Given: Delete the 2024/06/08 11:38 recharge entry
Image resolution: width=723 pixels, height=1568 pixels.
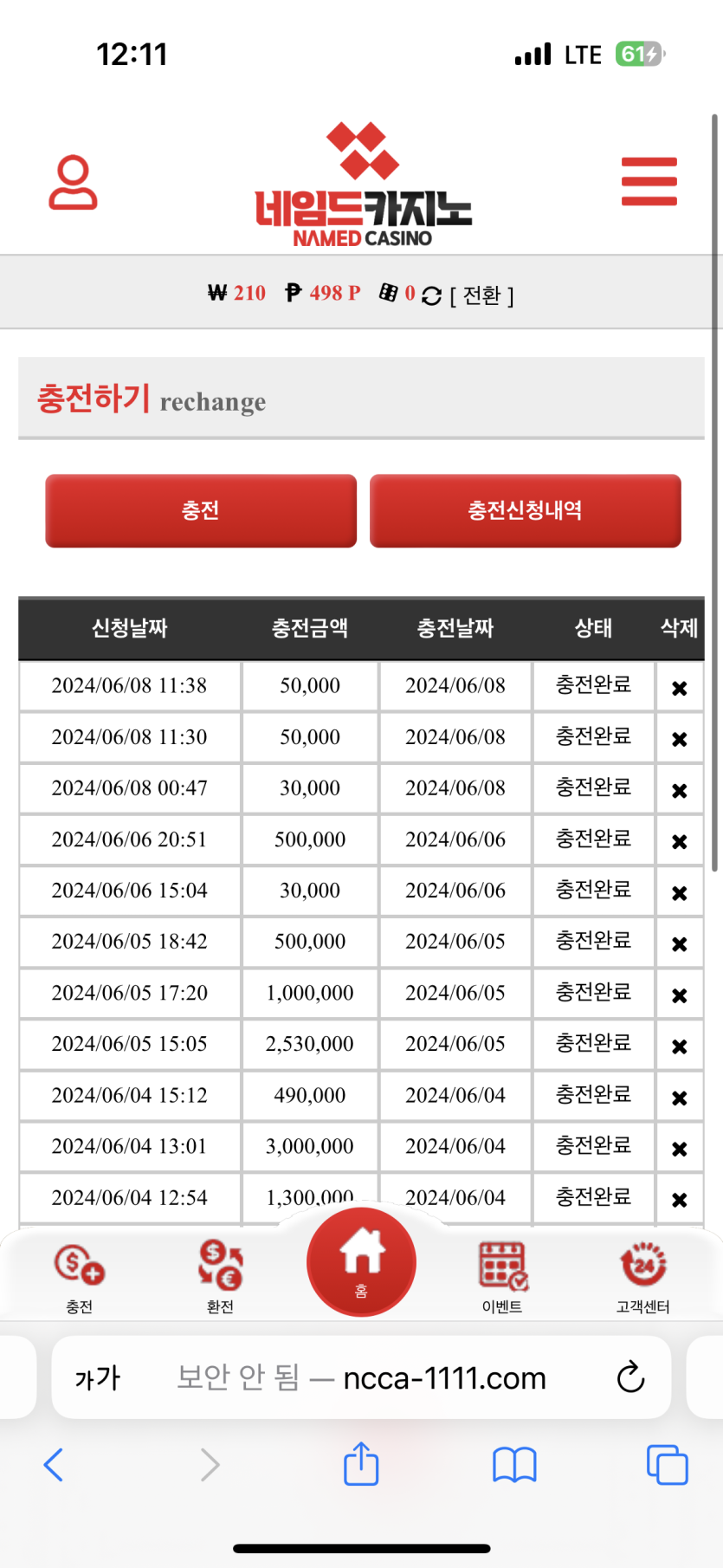Looking at the screenshot, I should click(680, 688).
